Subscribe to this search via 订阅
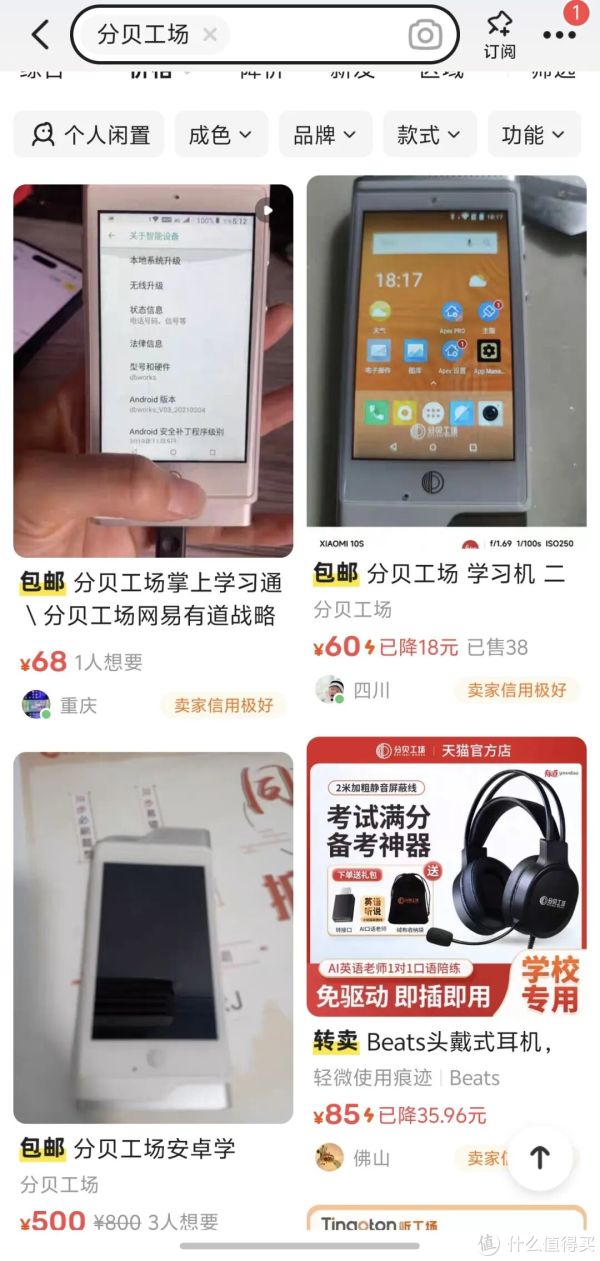The image size is (600, 1261). (x=499, y=34)
